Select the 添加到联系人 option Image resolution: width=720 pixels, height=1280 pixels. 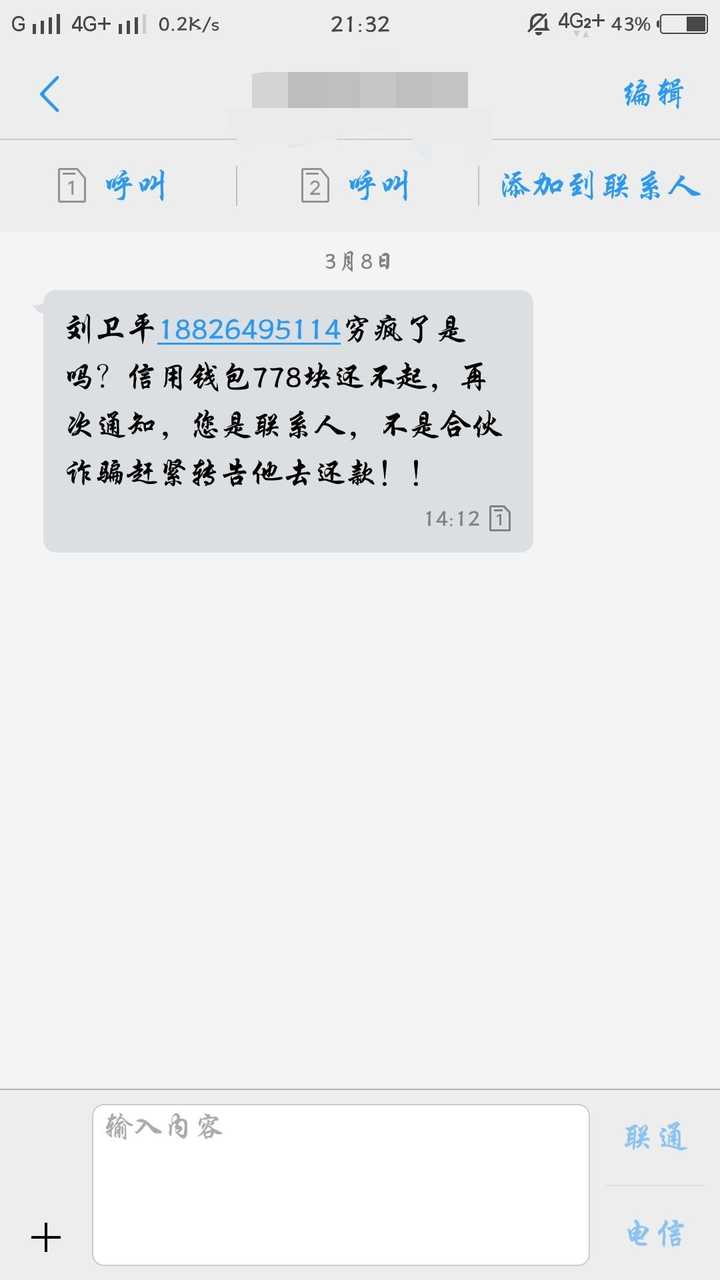pos(597,185)
